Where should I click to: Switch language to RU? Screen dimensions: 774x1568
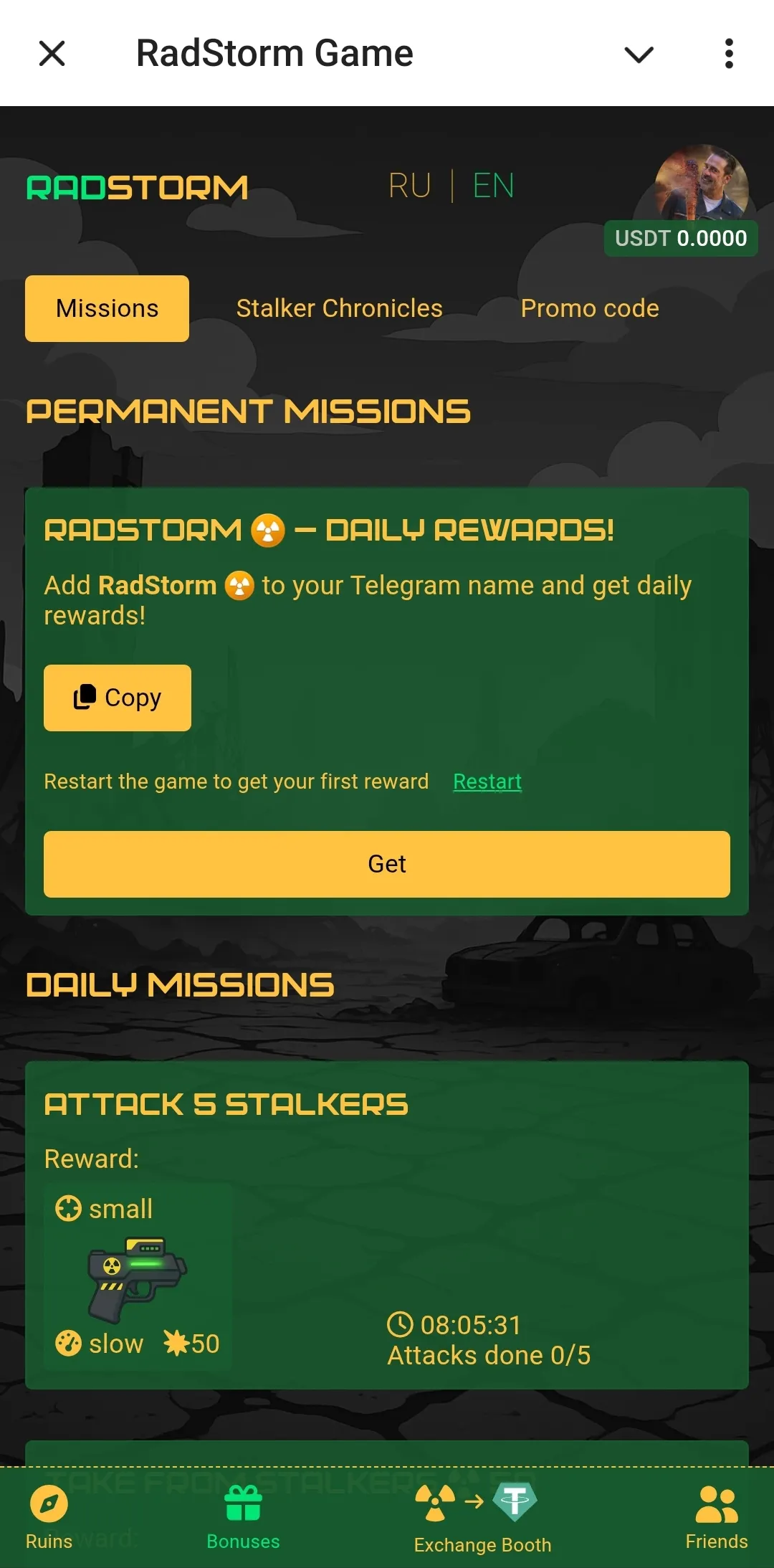click(x=409, y=186)
